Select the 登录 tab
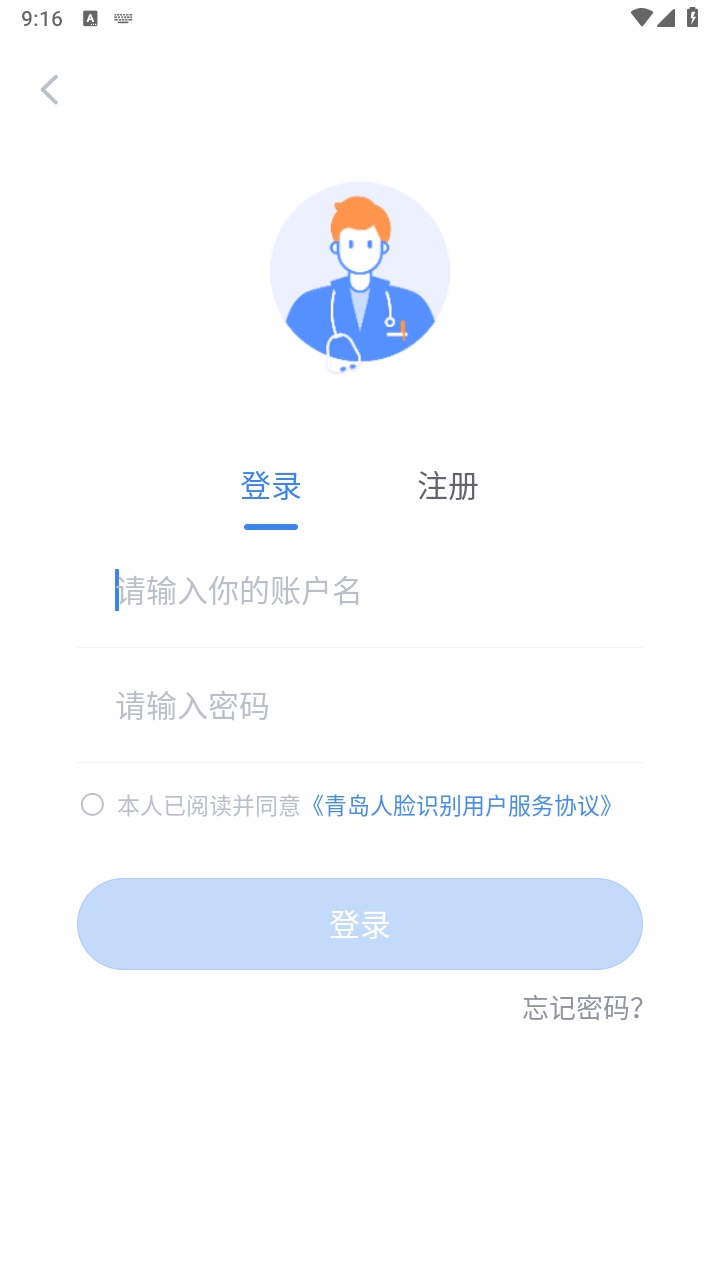This screenshot has height=1280, width=720. coord(270,487)
